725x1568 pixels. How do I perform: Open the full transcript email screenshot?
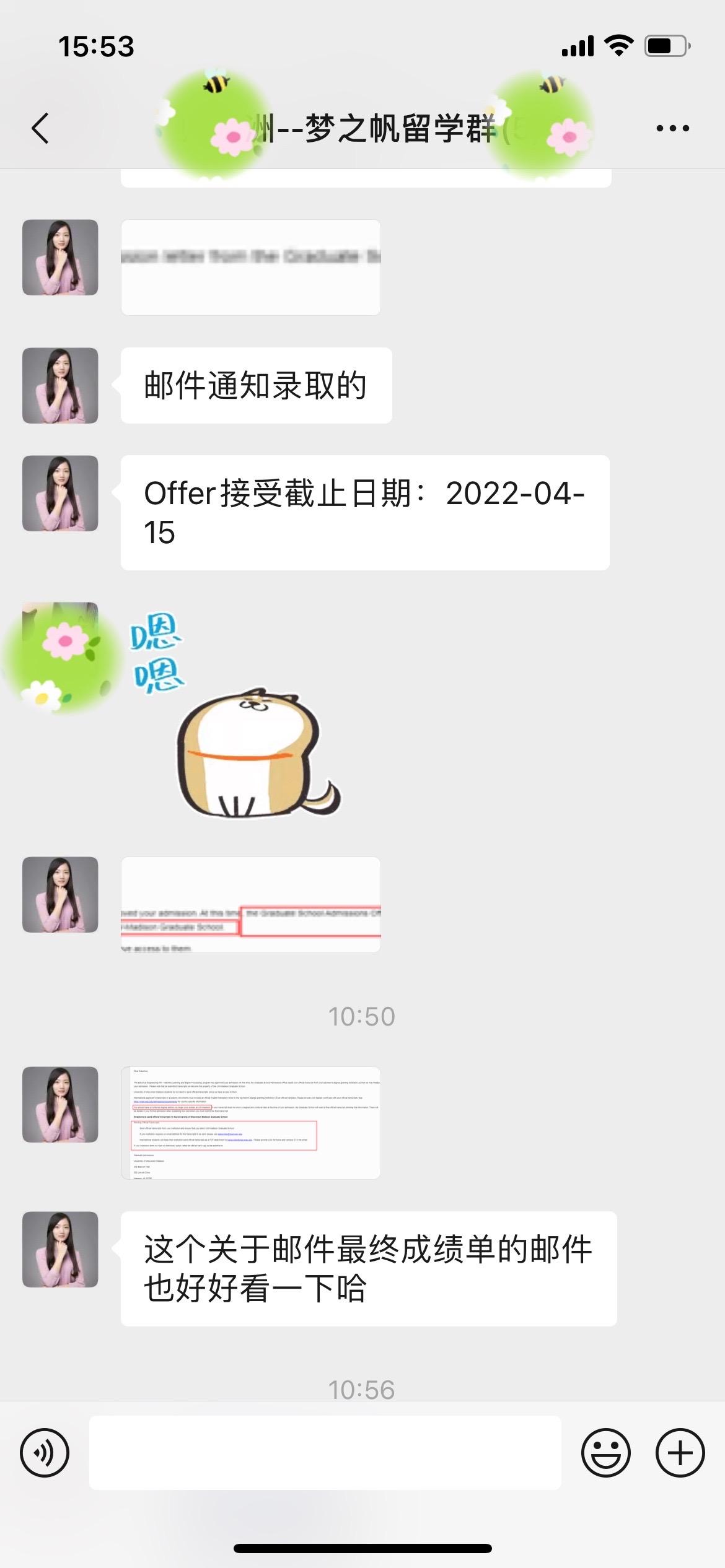250,1122
